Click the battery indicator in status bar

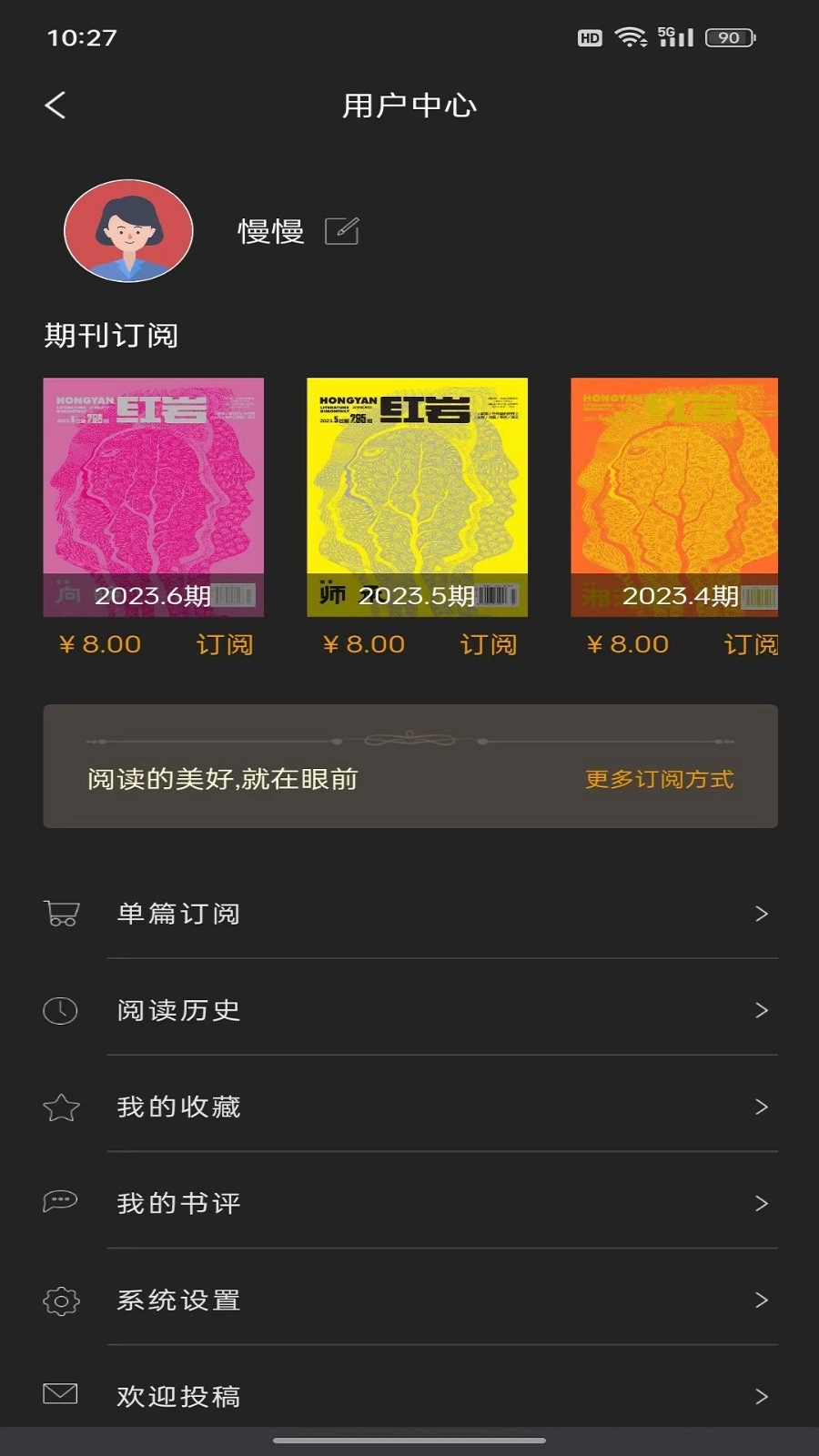[728, 37]
